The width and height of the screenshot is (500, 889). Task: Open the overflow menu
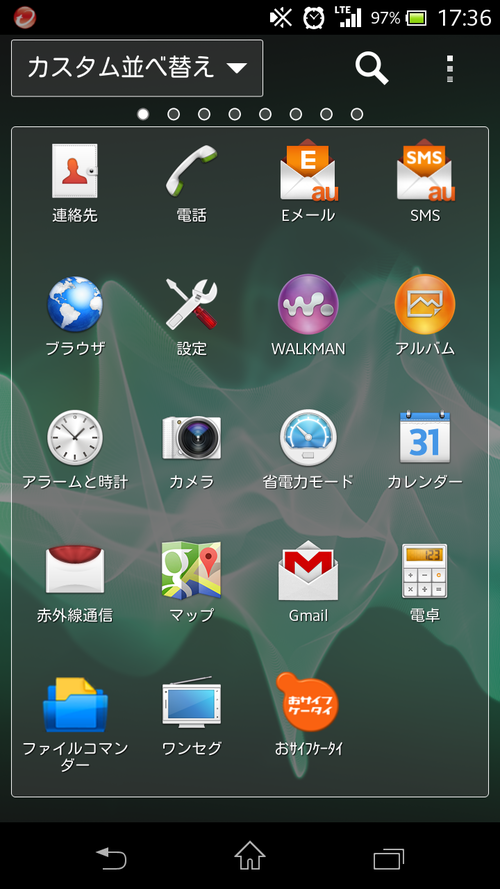coord(450,69)
